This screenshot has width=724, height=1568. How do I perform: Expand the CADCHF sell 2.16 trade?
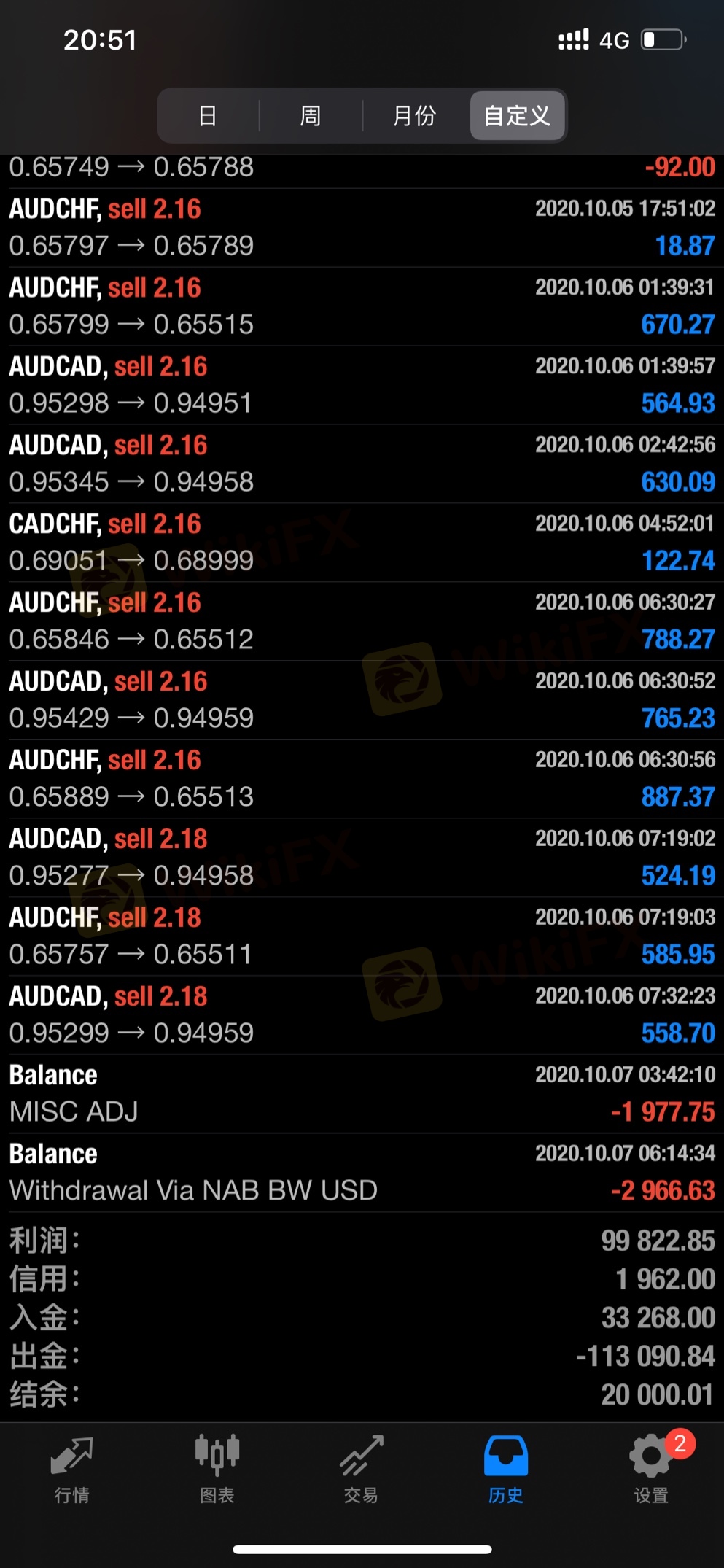362,543
